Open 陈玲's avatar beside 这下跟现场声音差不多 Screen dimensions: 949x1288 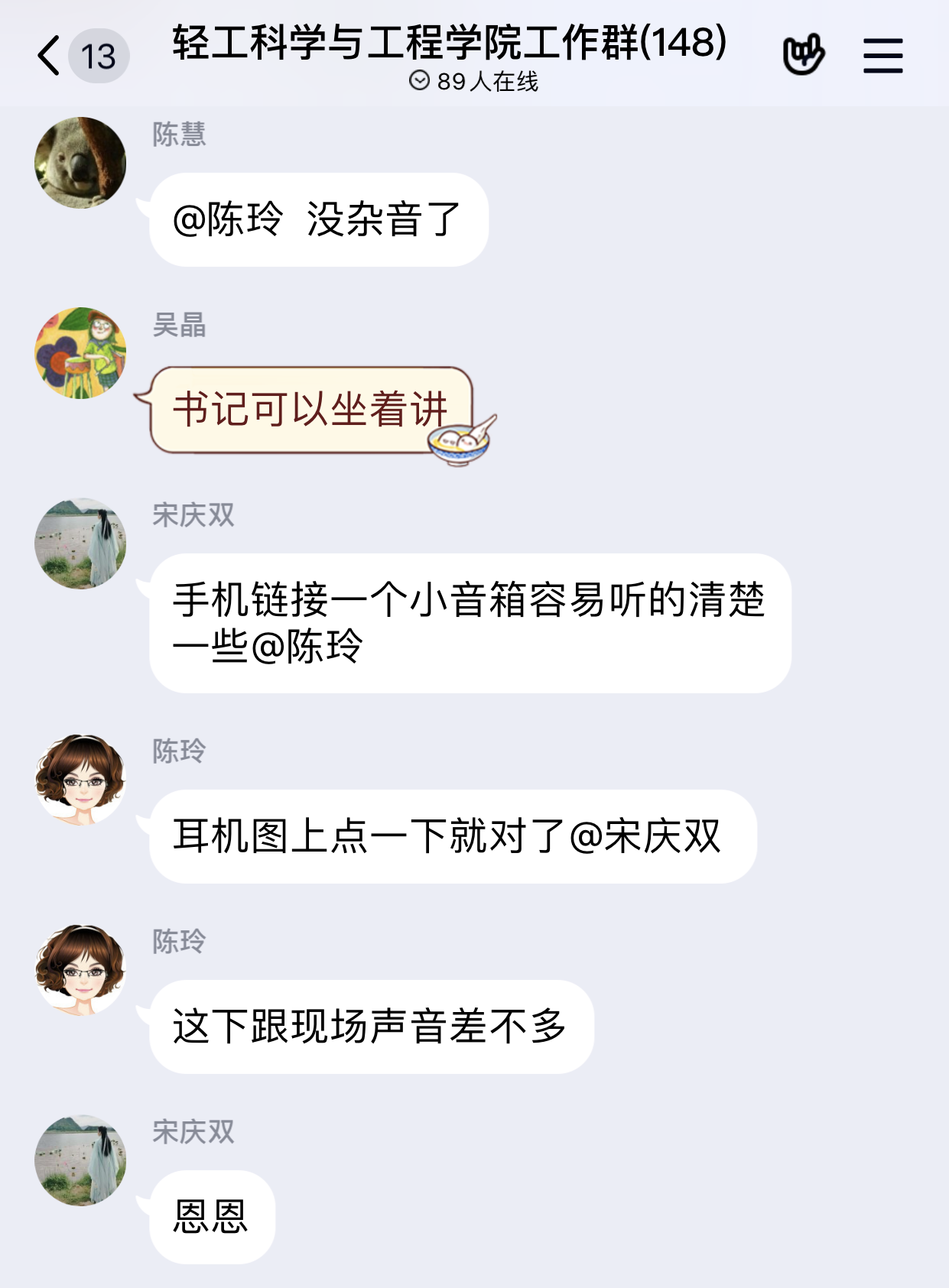pyautogui.click(x=80, y=970)
